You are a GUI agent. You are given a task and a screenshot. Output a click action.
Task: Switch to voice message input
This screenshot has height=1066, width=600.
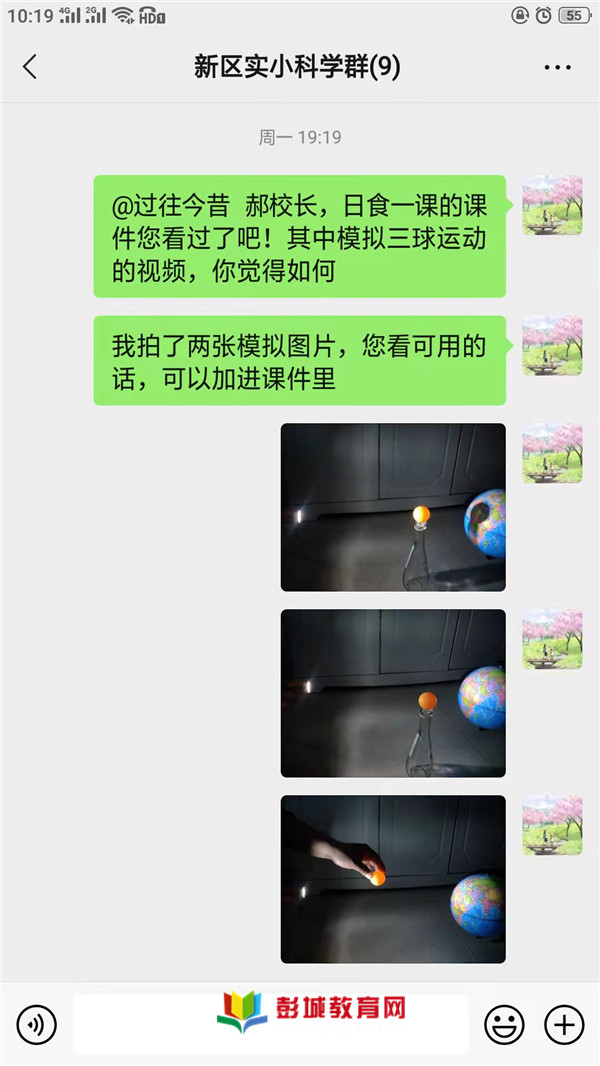pyautogui.click(x=36, y=1025)
